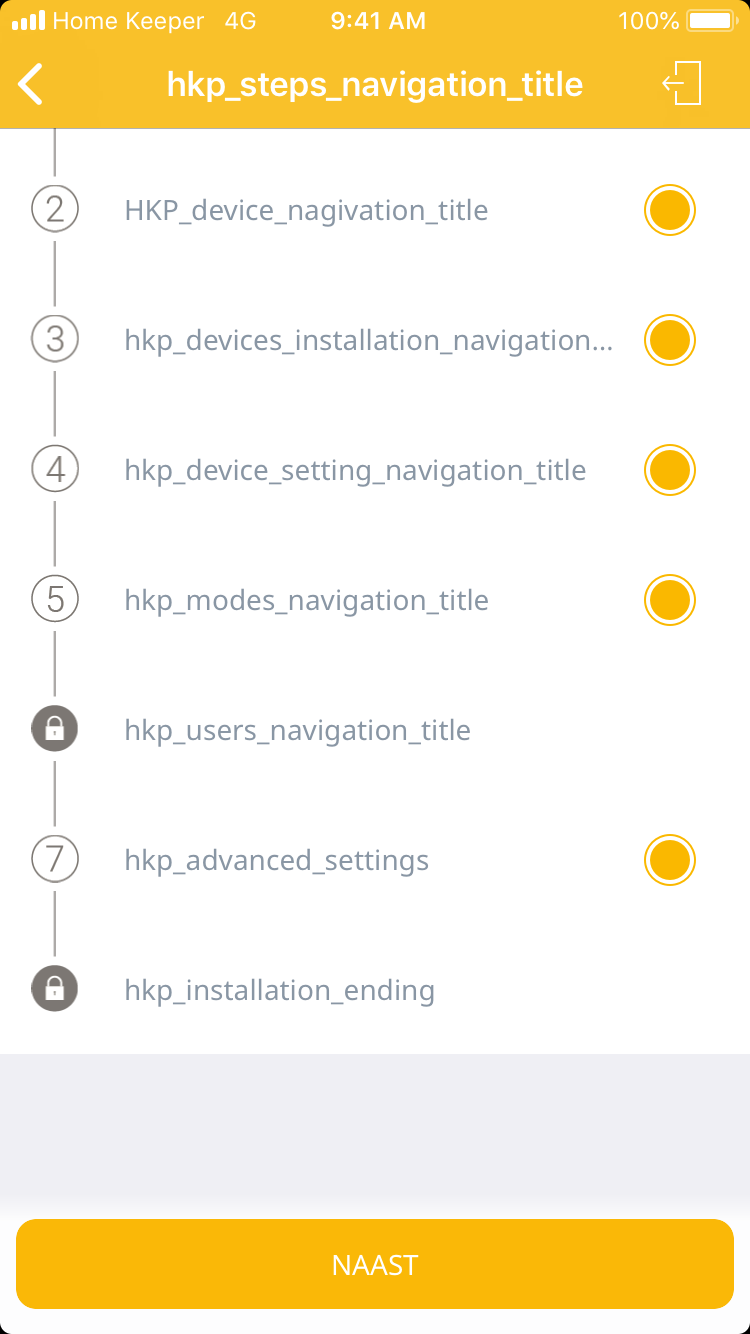Open step 2 HKP_device_nagivation_title
This screenshot has width=750, height=1334.
306,211
